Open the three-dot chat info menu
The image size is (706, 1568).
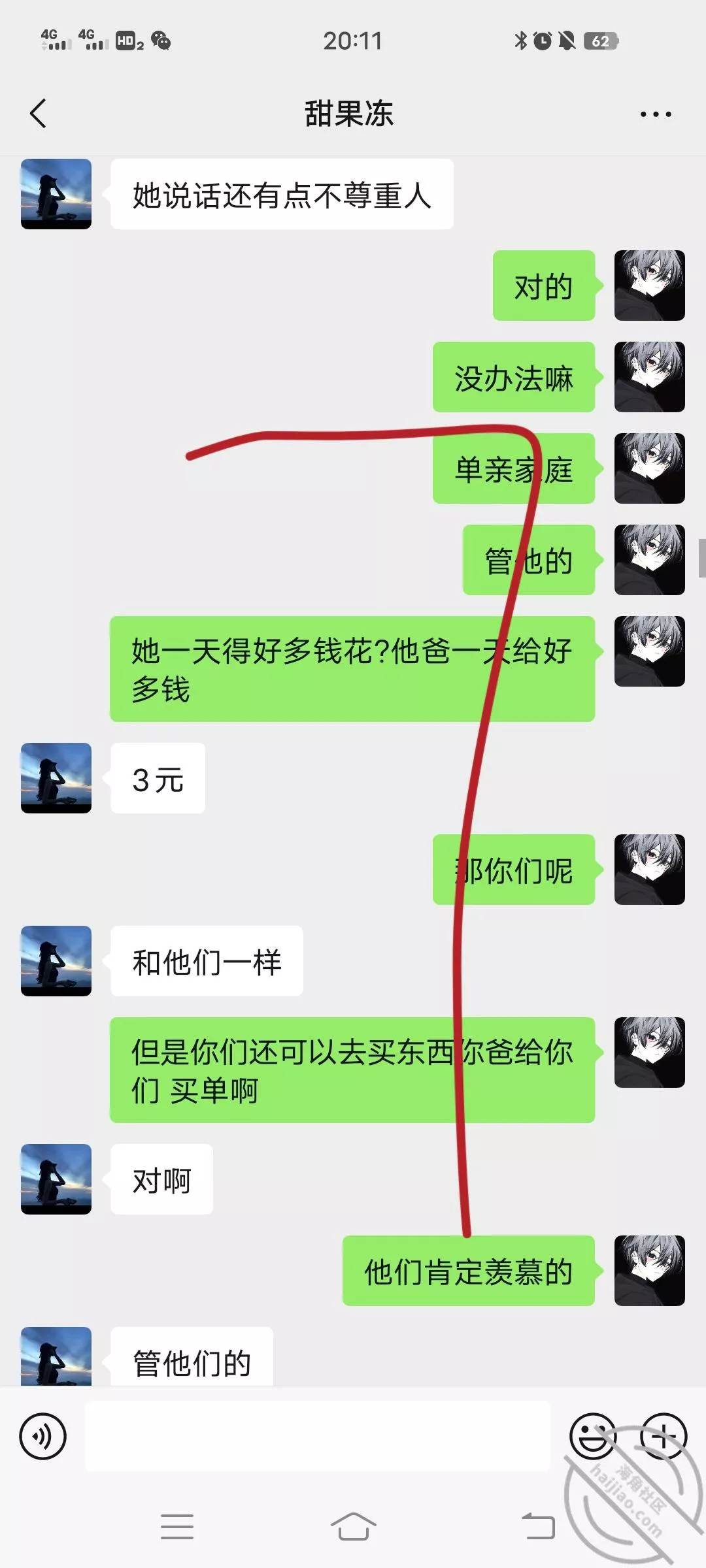[x=655, y=114]
